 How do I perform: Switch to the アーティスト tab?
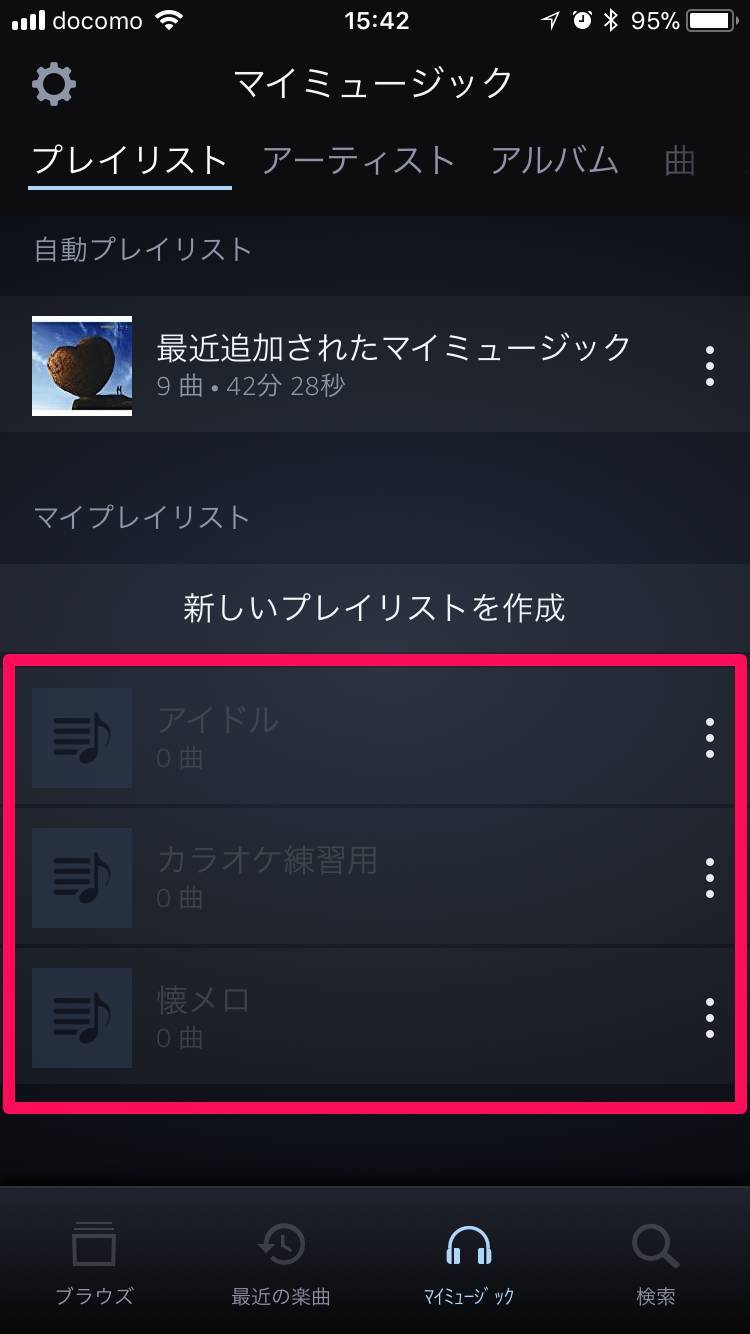[x=358, y=160]
